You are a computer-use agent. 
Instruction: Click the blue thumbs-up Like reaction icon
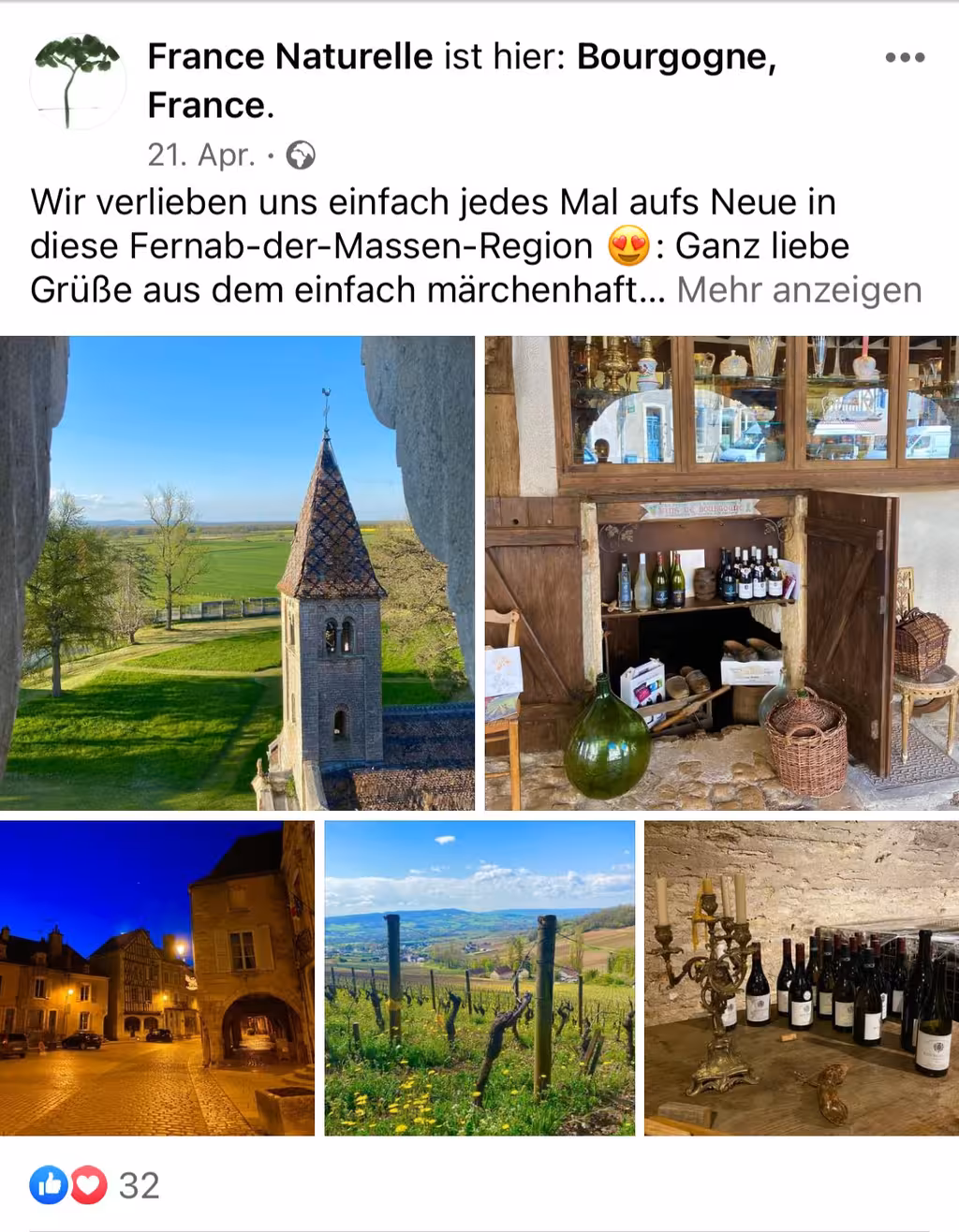click(49, 1183)
